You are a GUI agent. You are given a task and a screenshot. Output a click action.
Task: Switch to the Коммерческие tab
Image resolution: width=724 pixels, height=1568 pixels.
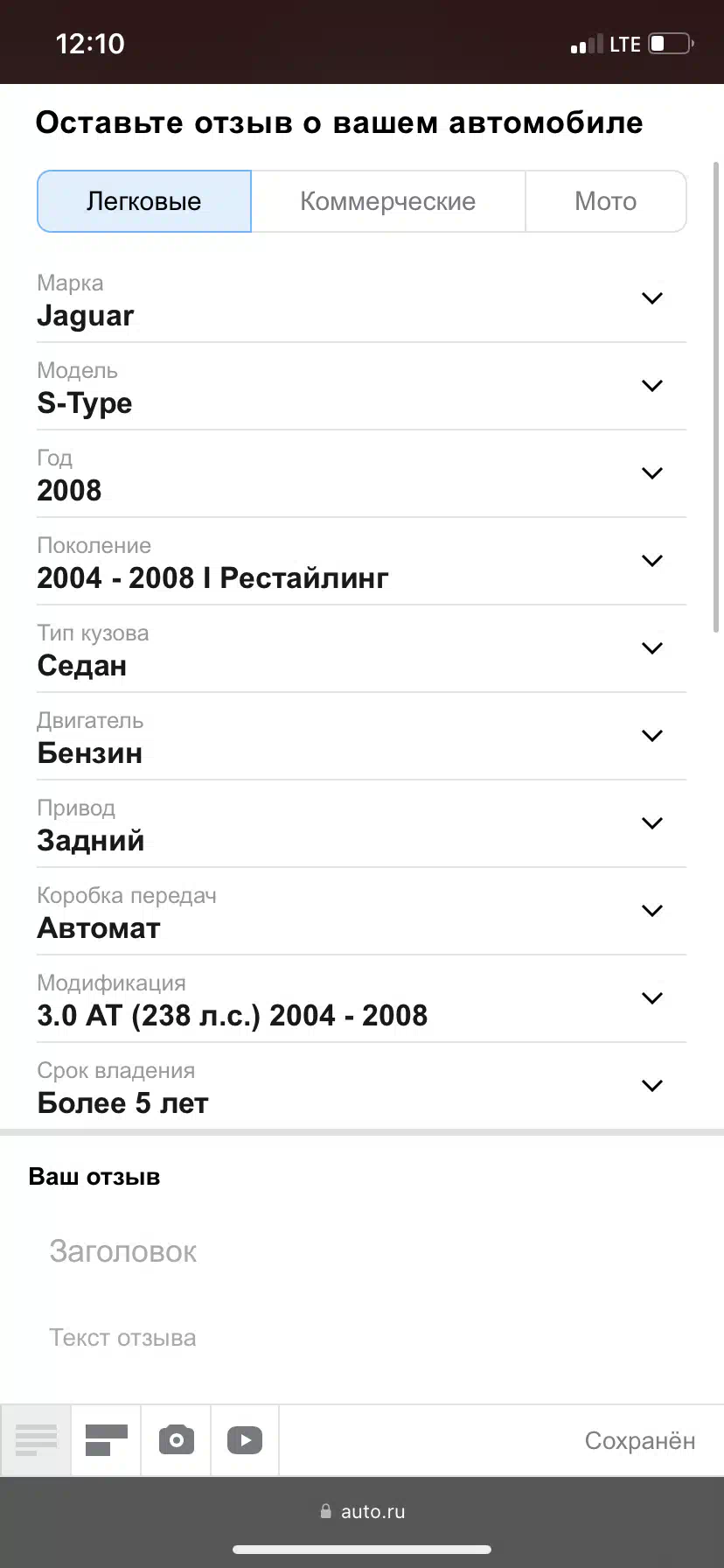388,201
